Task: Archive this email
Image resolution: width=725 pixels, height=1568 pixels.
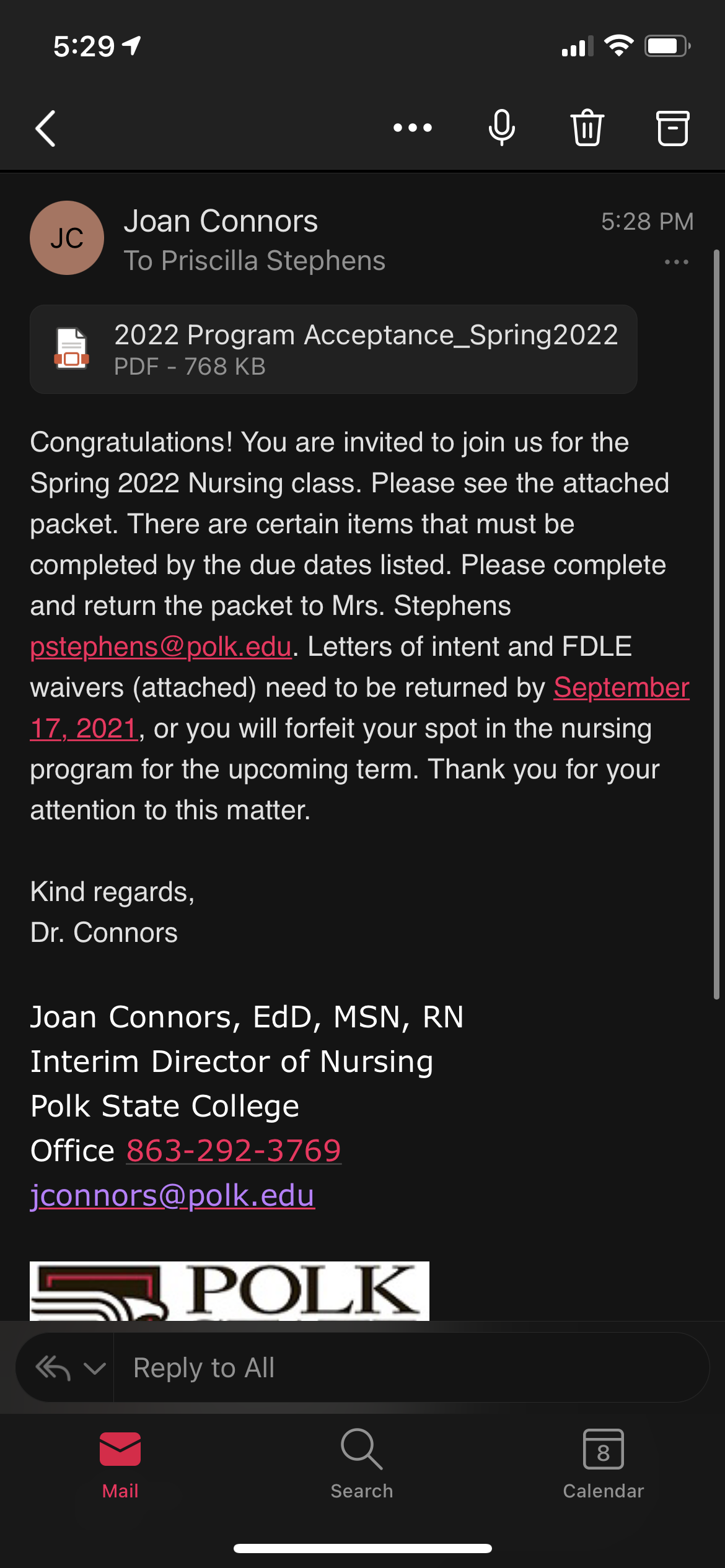Action: [672, 128]
